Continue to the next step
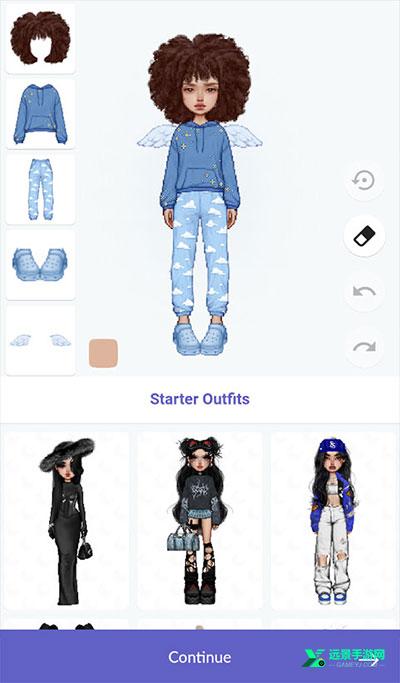The image size is (400, 683). point(200,657)
